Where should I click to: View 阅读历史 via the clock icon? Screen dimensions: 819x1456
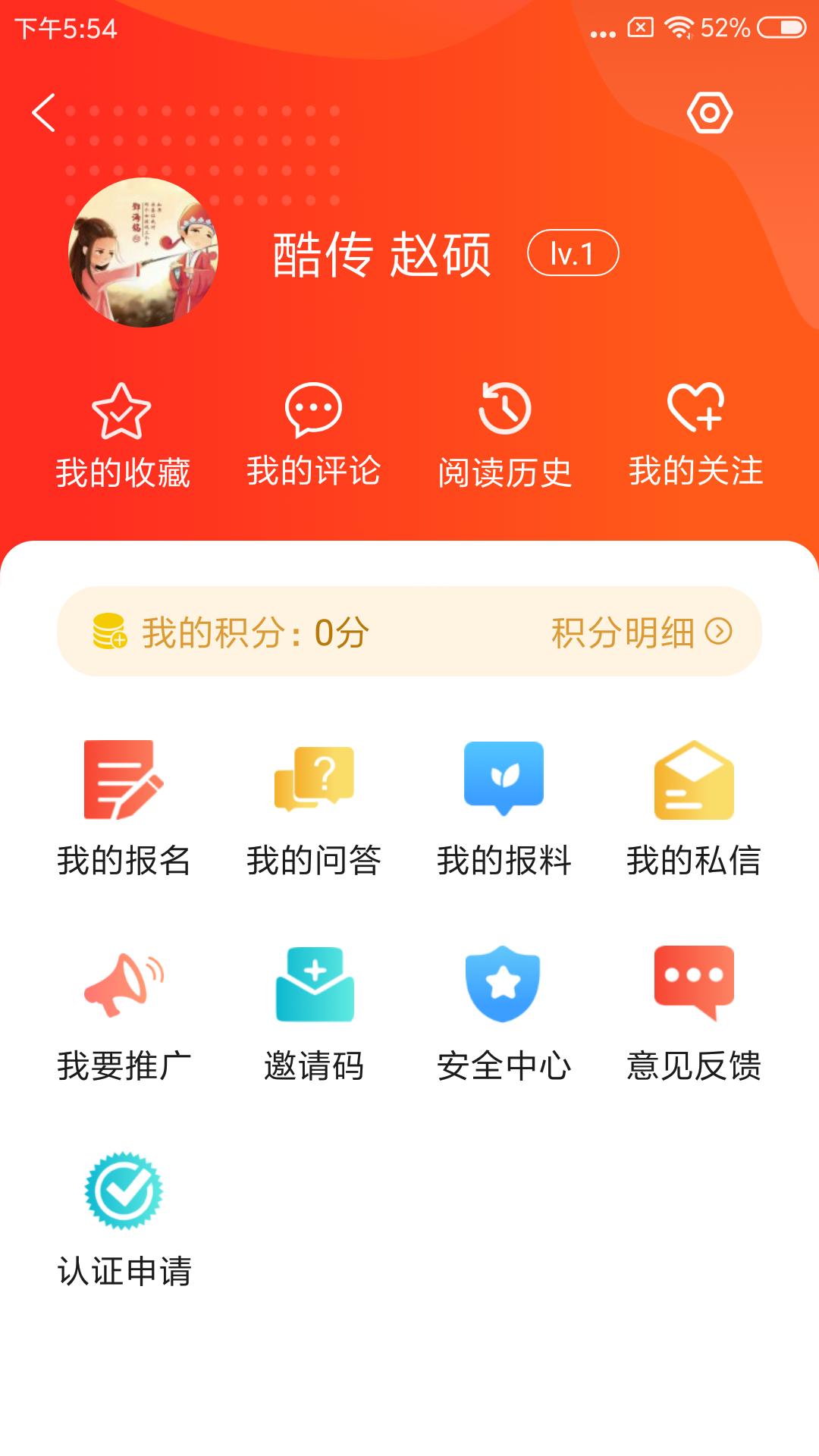coord(505,411)
